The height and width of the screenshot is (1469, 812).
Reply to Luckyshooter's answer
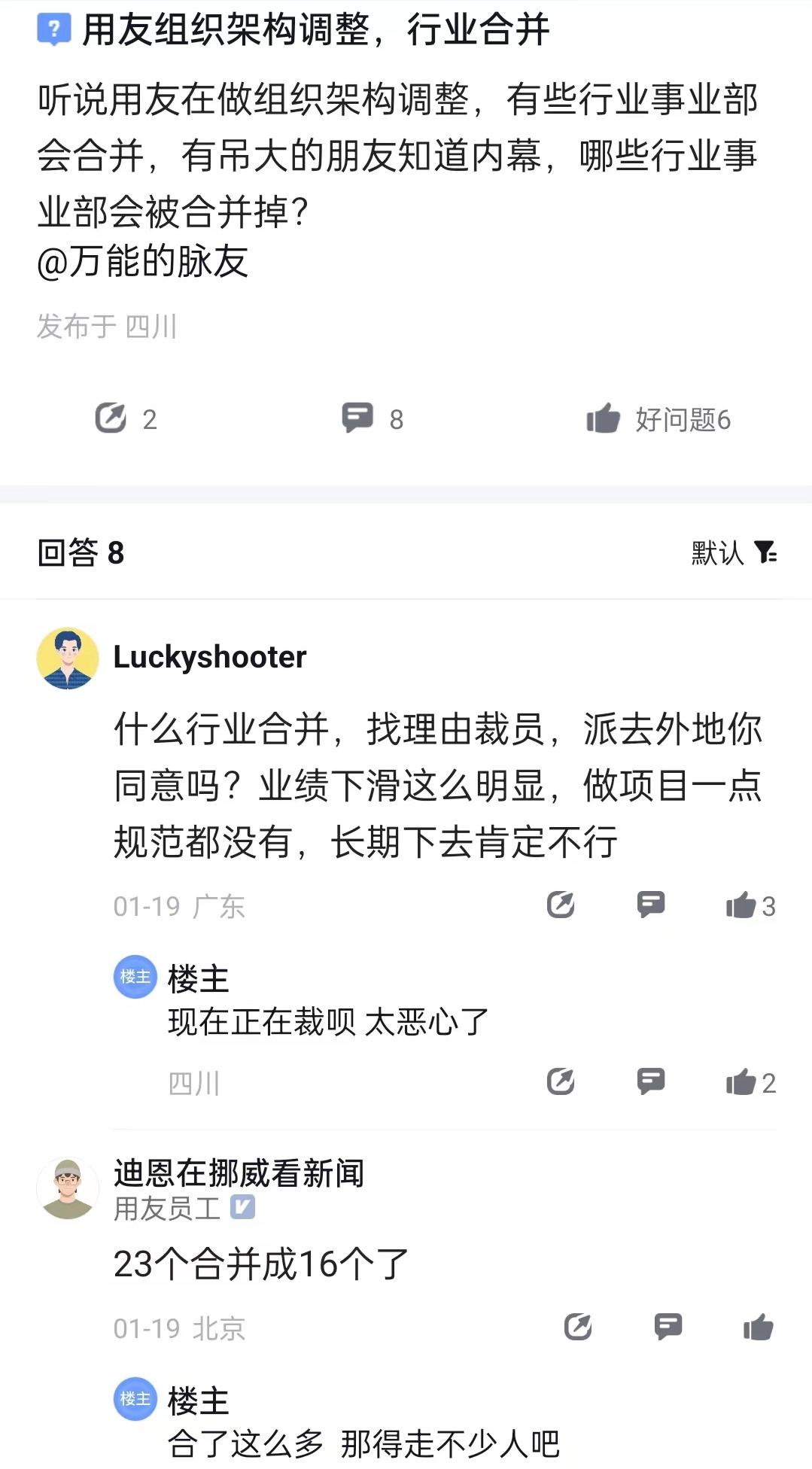(x=651, y=905)
